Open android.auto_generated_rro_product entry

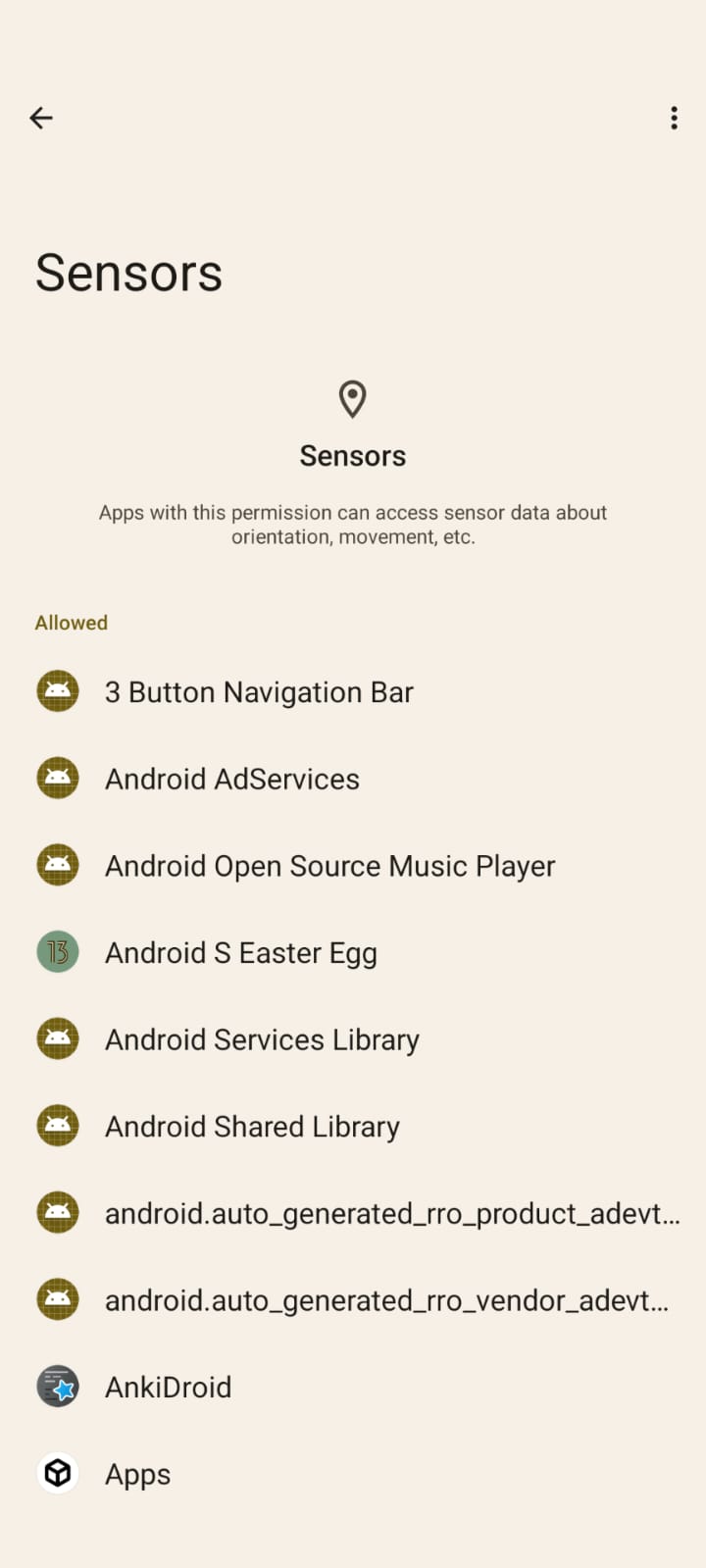coord(392,1214)
